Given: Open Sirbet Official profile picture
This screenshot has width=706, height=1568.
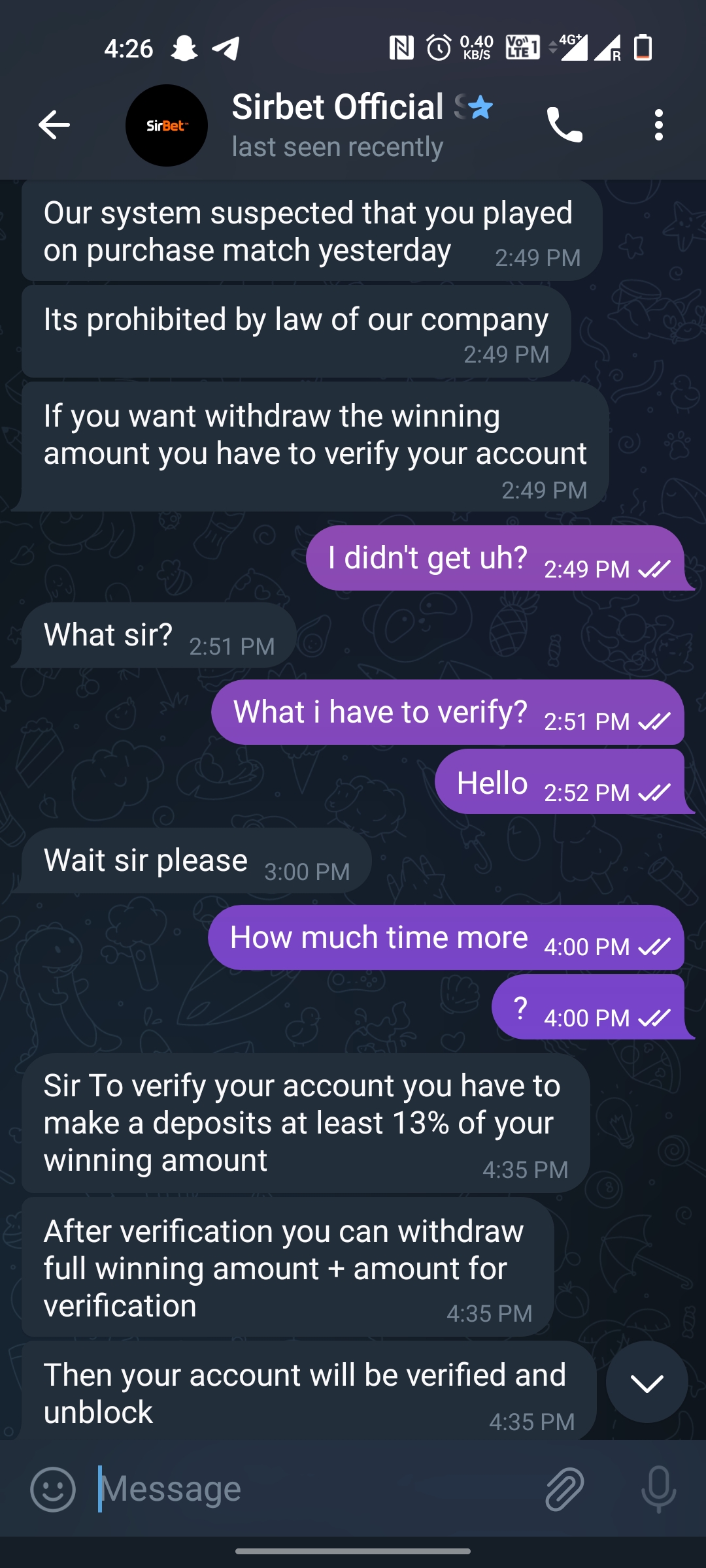Looking at the screenshot, I should point(167,125).
